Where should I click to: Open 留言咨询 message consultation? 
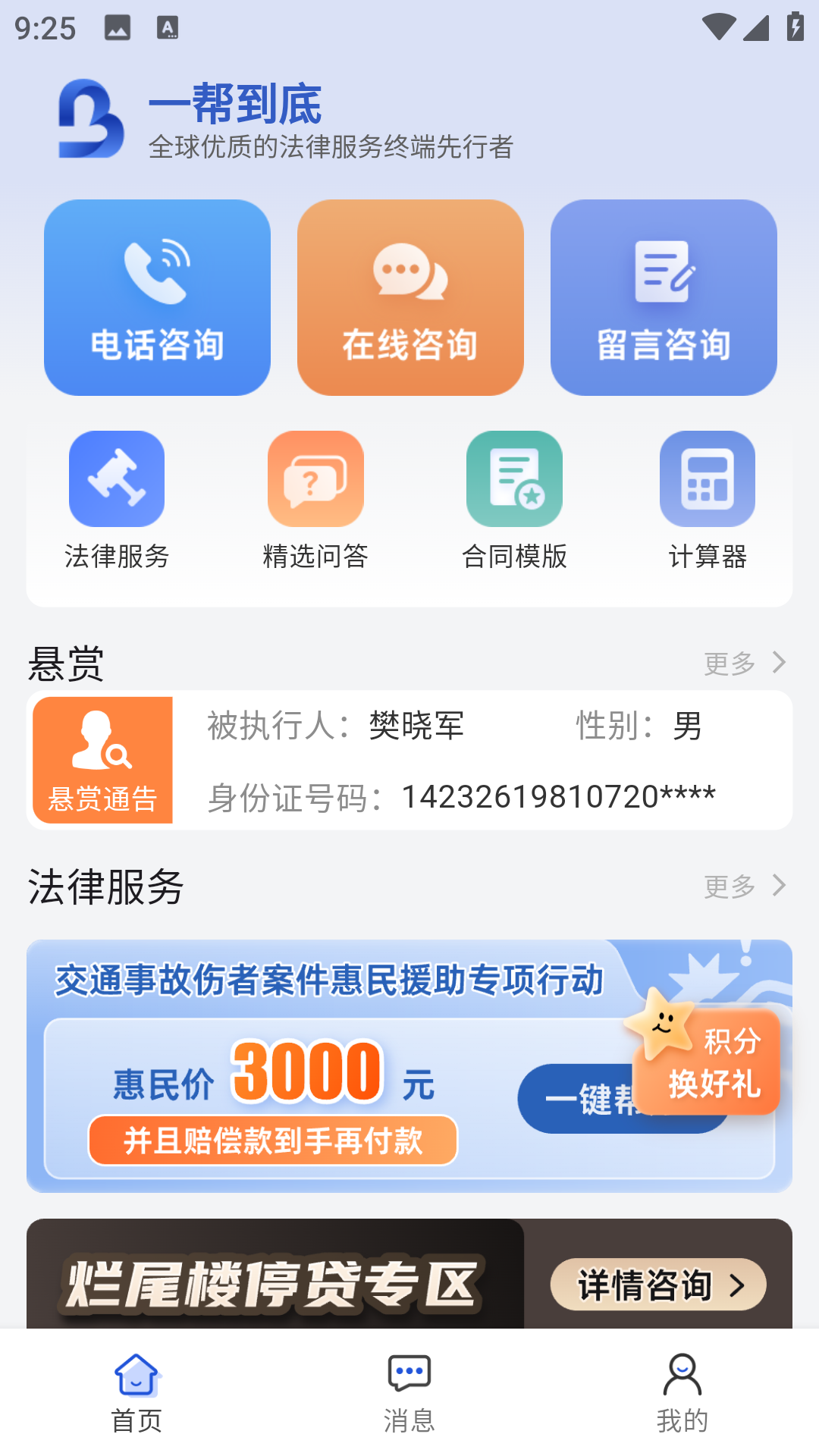664,297
